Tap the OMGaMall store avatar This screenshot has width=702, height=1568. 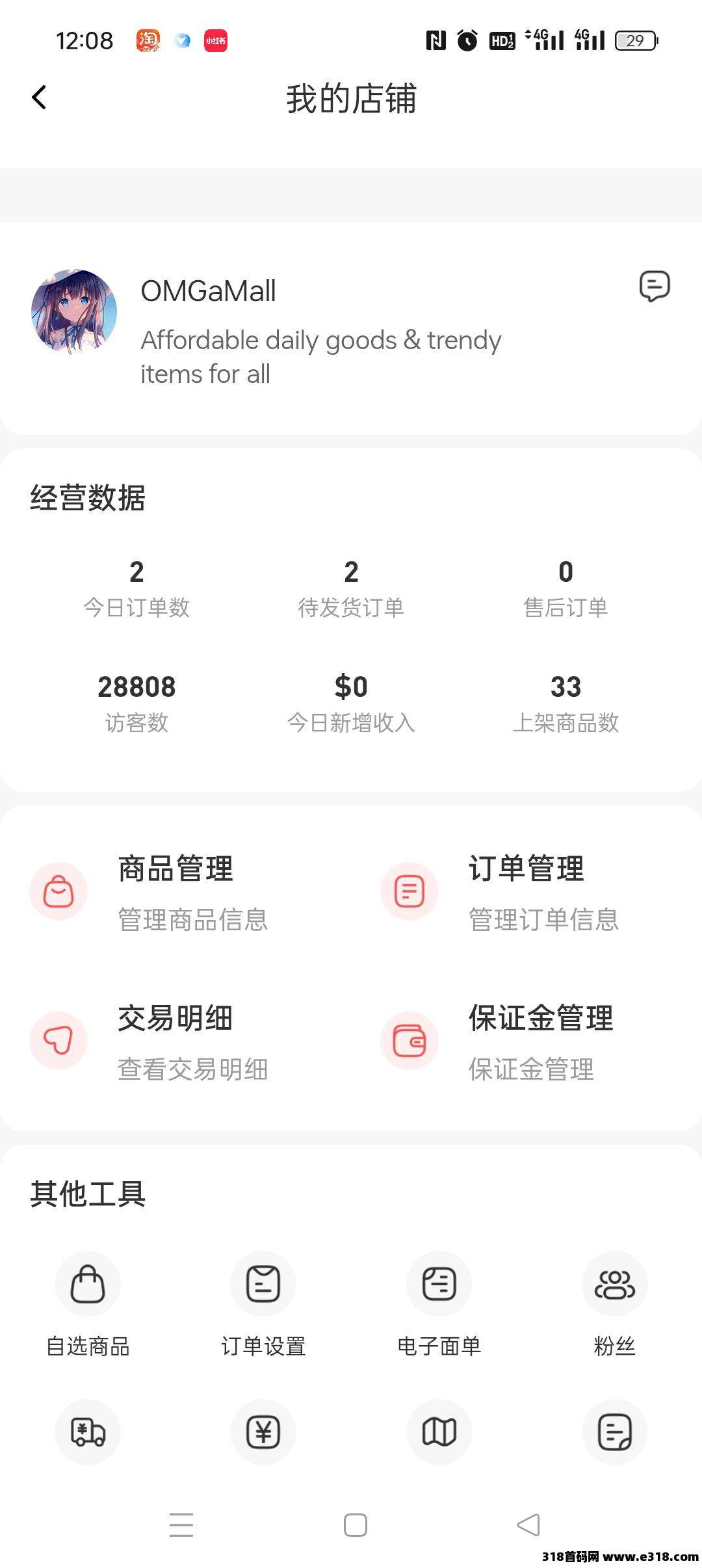pyautogui.click(x=74, y=312)
